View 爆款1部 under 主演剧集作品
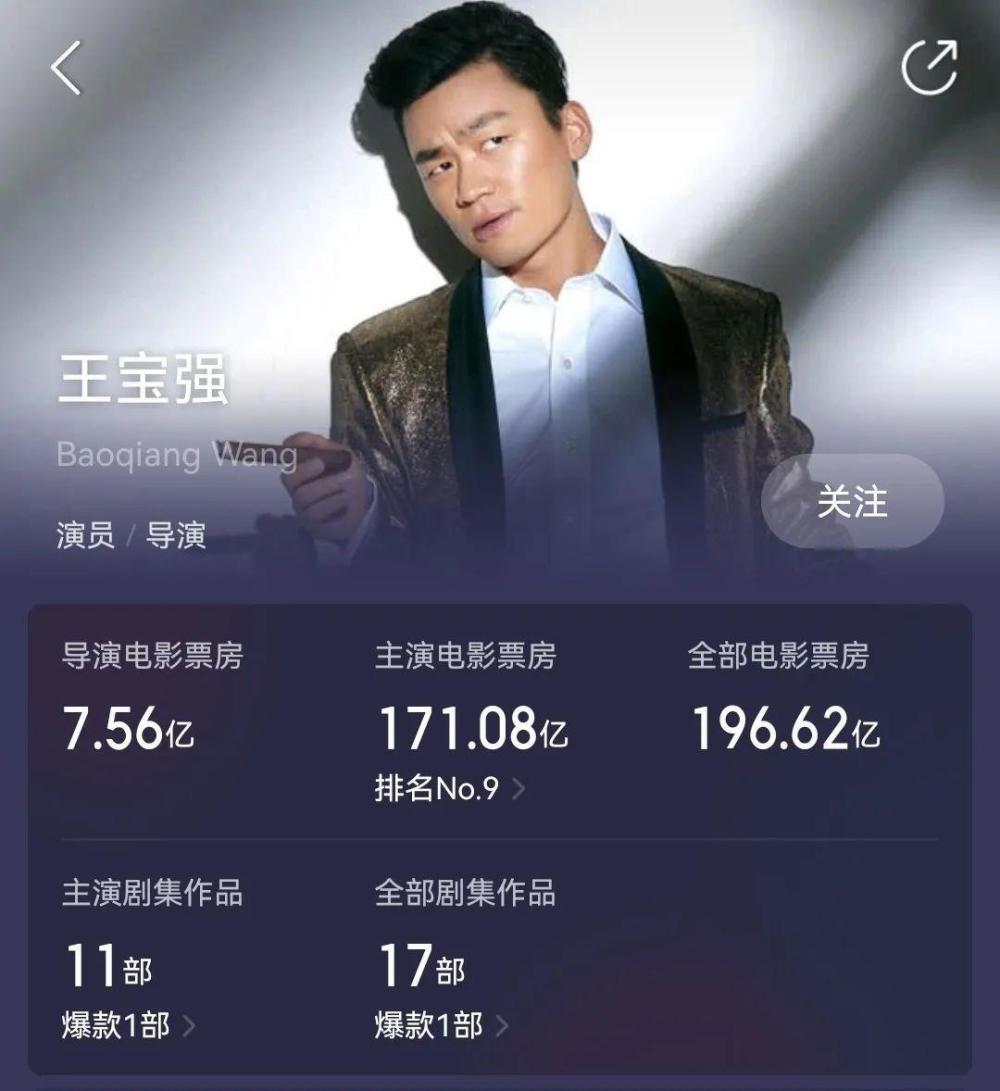The height and width of the screenshot is (1091, 1000). [x=128, y=1025]
